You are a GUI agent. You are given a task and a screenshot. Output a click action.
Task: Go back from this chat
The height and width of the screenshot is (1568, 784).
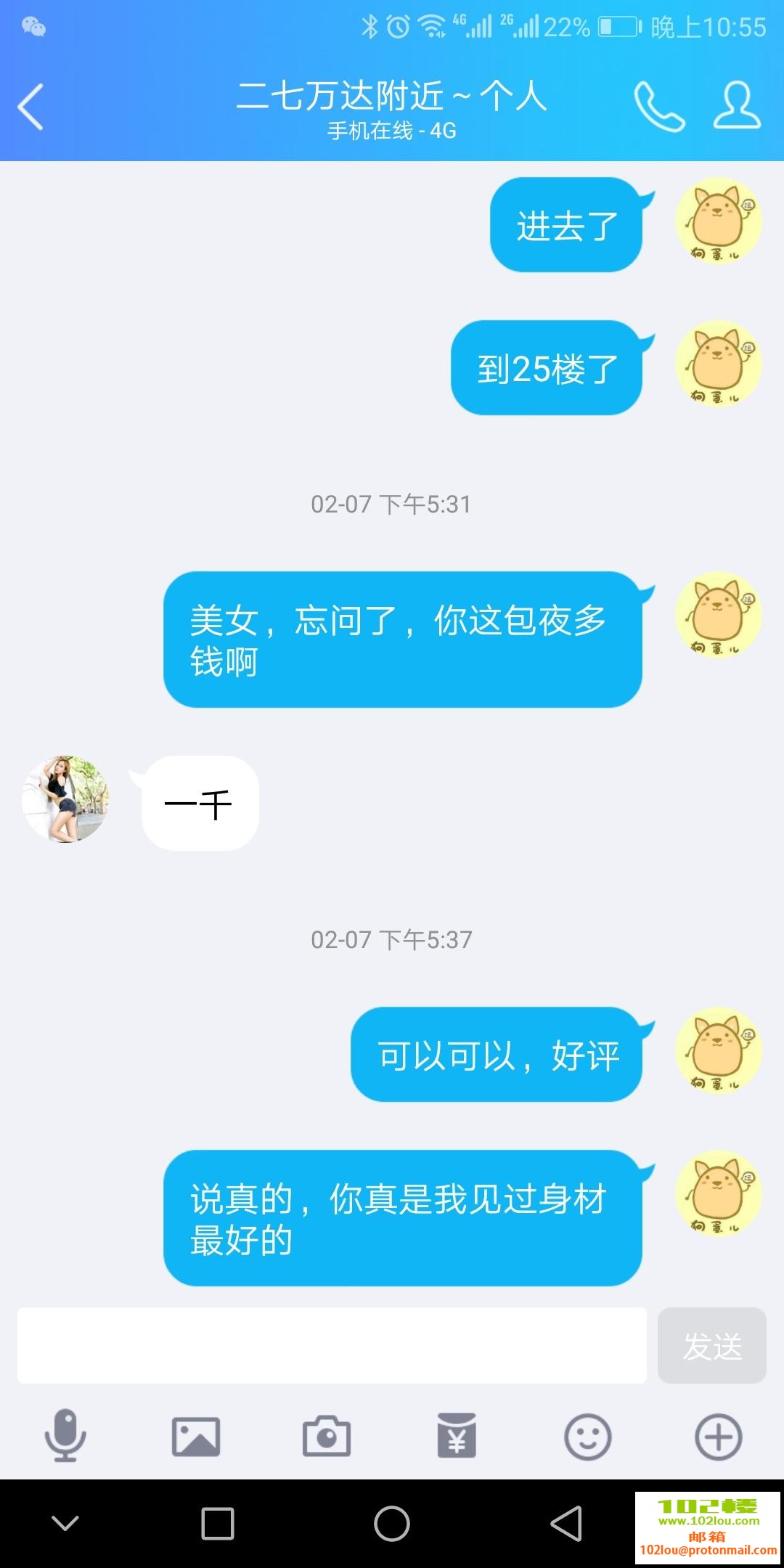31,107
